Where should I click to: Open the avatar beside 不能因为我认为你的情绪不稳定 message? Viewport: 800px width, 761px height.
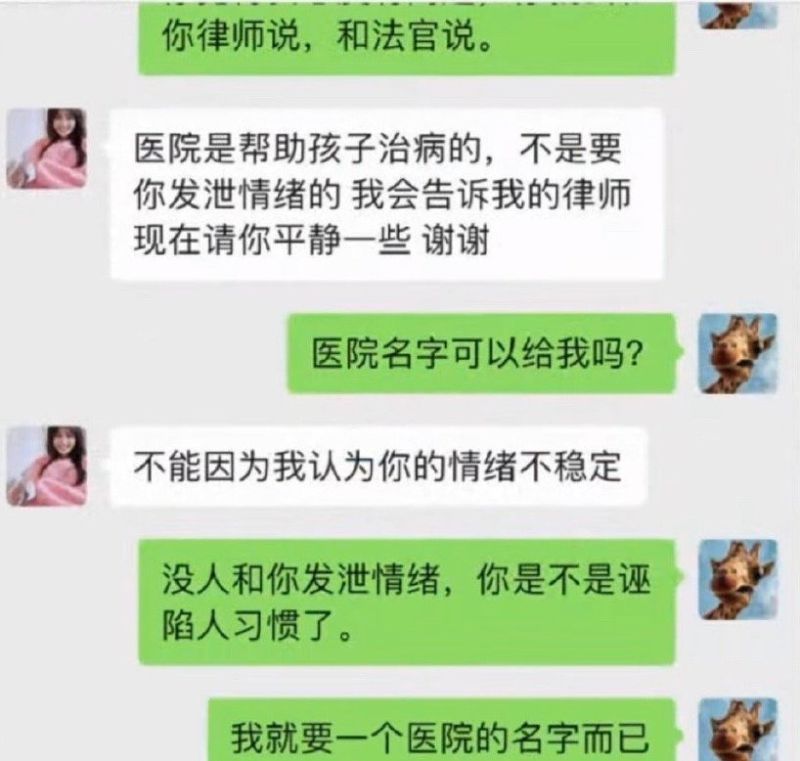click(x=46, y=465)
